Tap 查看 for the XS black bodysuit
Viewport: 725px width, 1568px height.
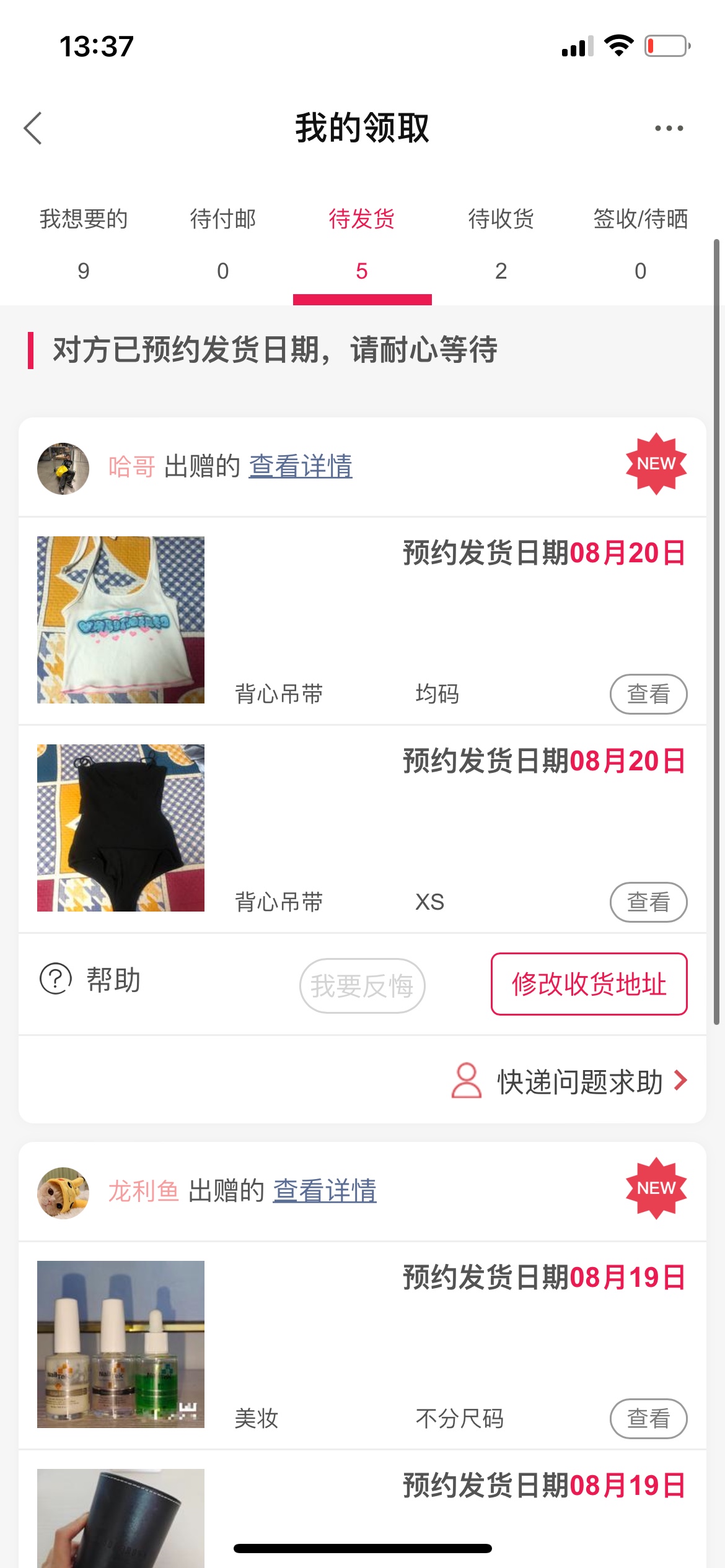pyautogui.click(x=648, y=902)
